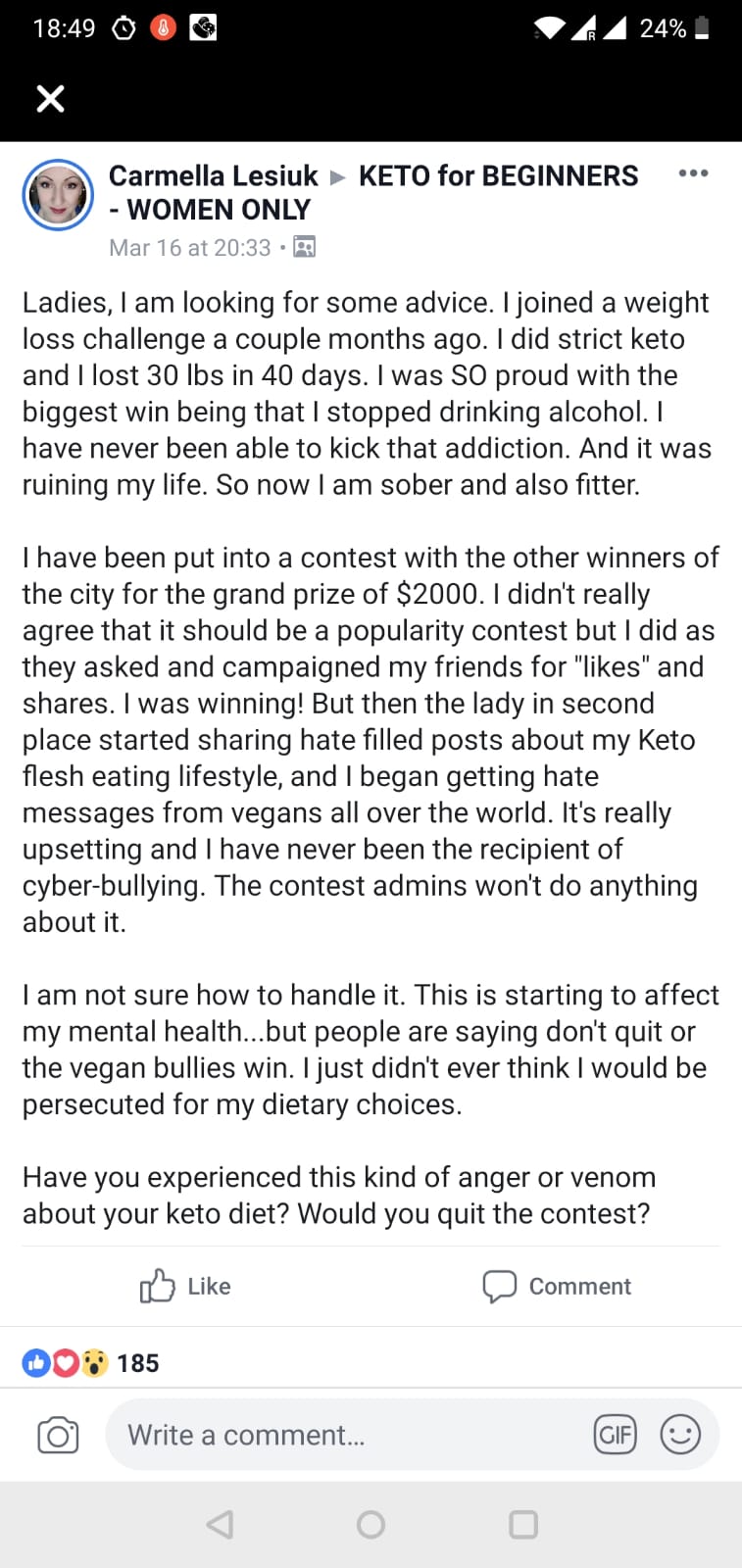Tap the Comment button
This screenshot has width=742, height=1568.
557,1286
